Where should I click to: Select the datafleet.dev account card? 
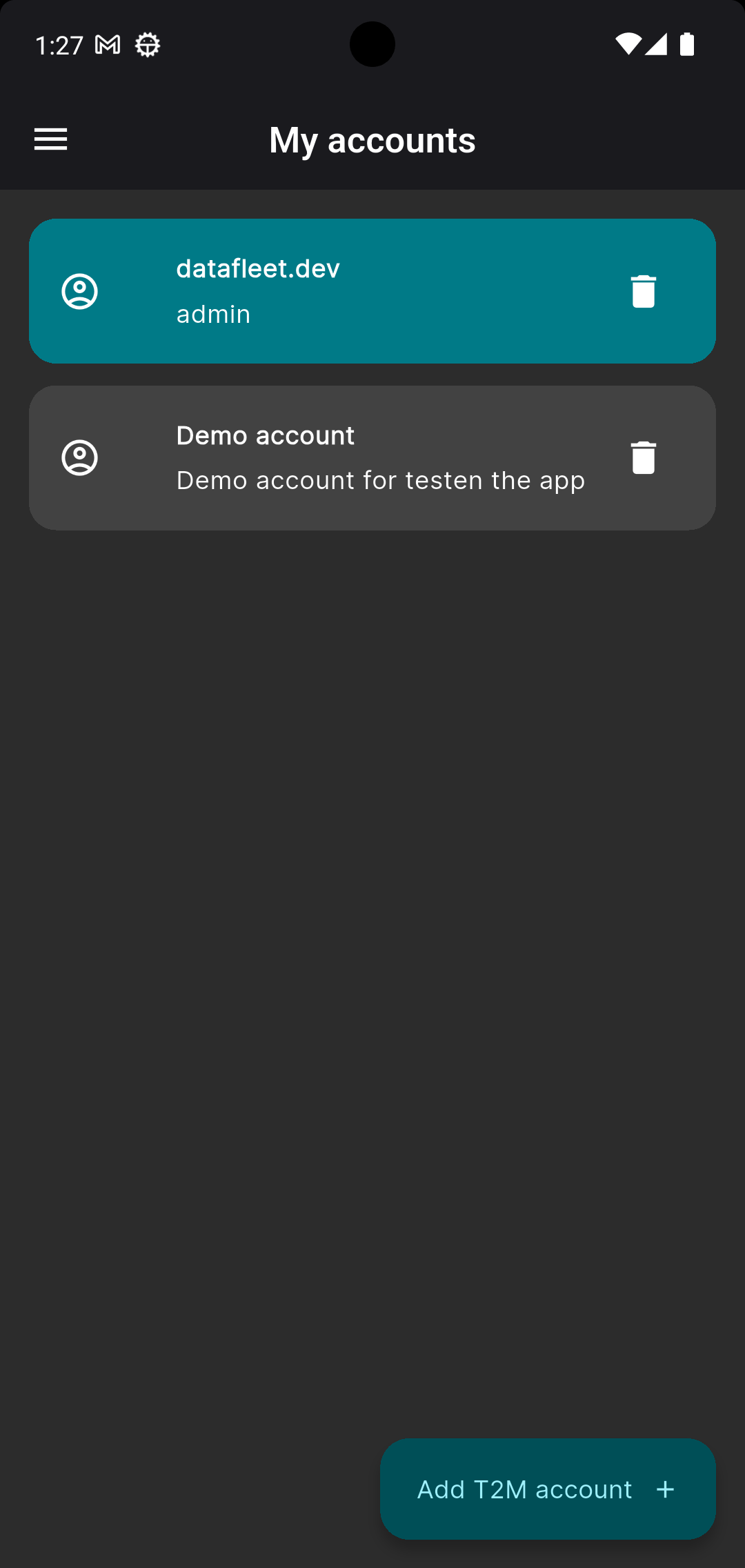coord(372,290)
